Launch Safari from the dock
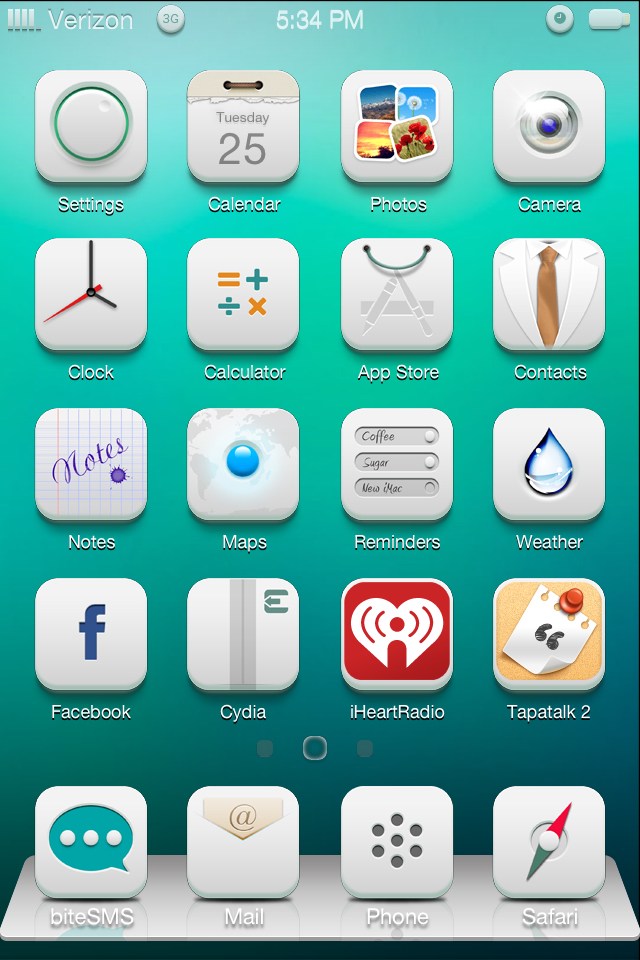 (549, 842)
